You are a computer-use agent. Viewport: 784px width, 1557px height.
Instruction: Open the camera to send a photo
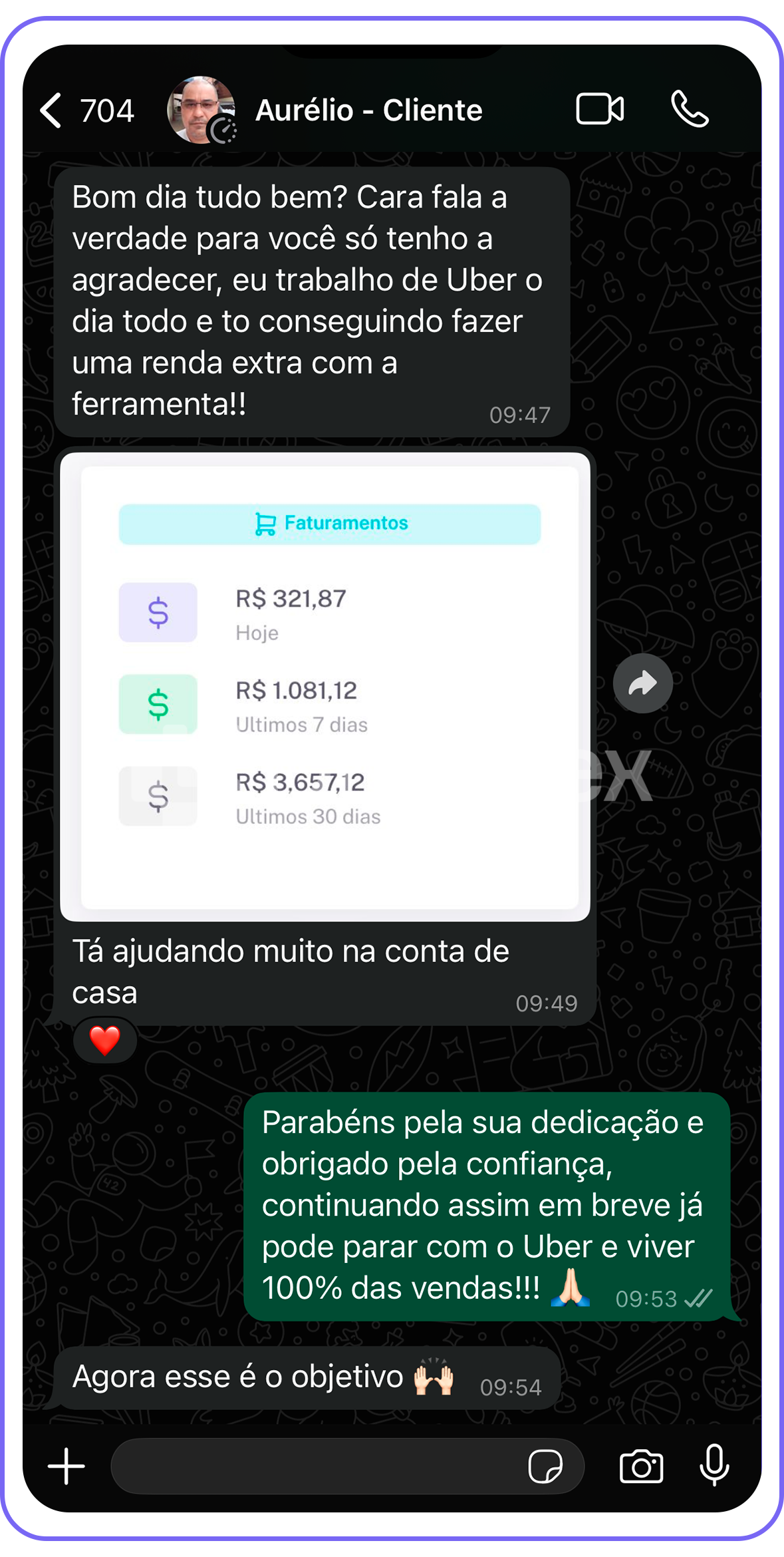point(641,1467)
